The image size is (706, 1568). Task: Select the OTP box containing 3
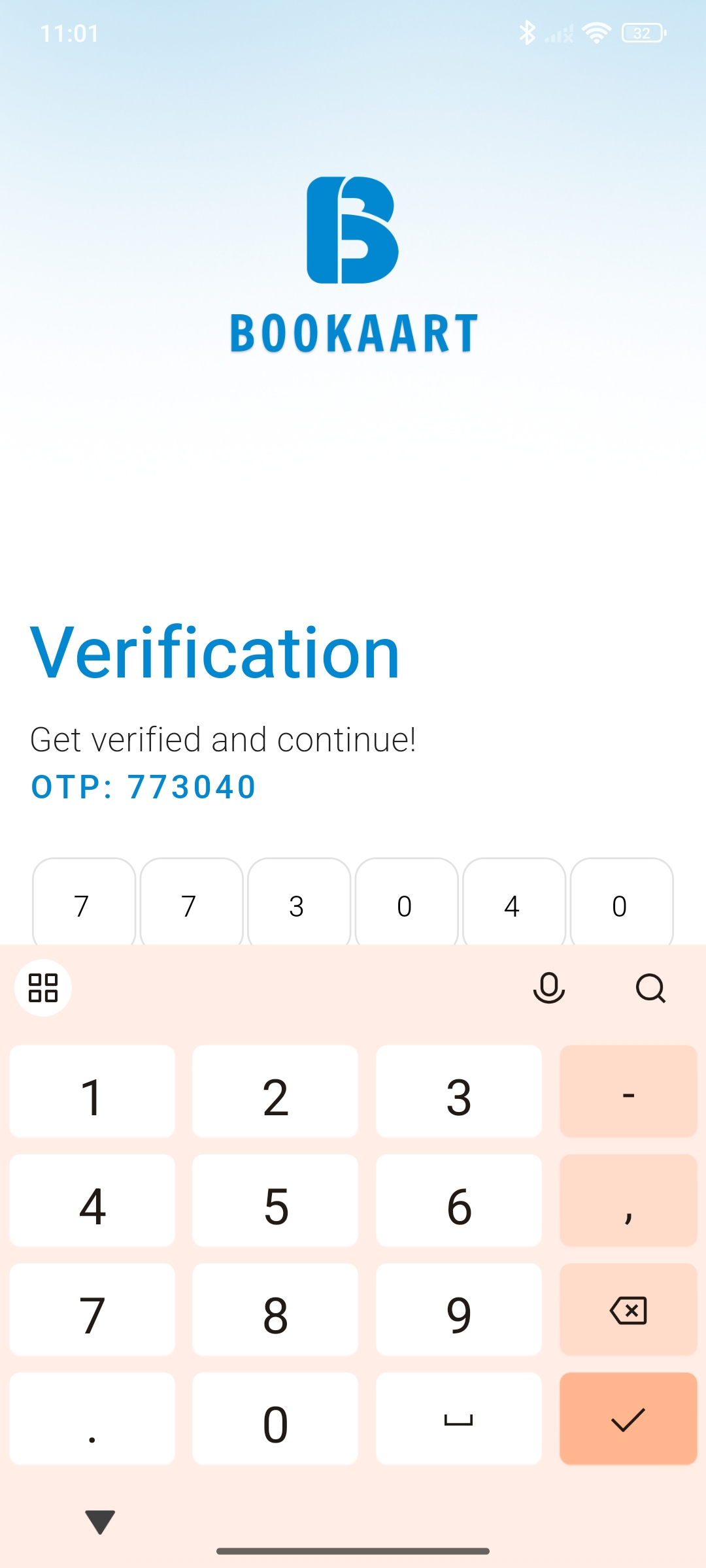[299, 905]
